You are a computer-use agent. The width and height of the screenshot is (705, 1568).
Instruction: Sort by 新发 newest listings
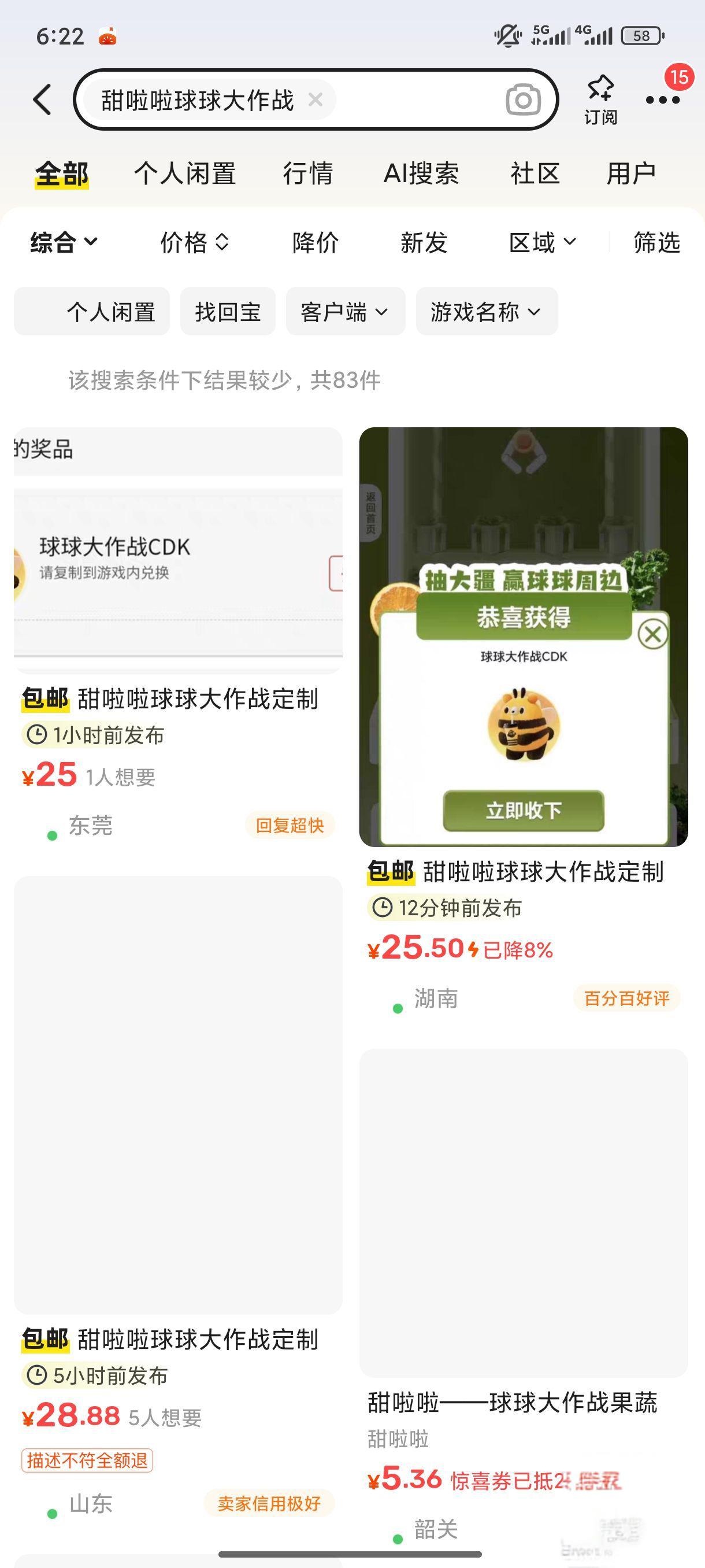coord(424,242)
